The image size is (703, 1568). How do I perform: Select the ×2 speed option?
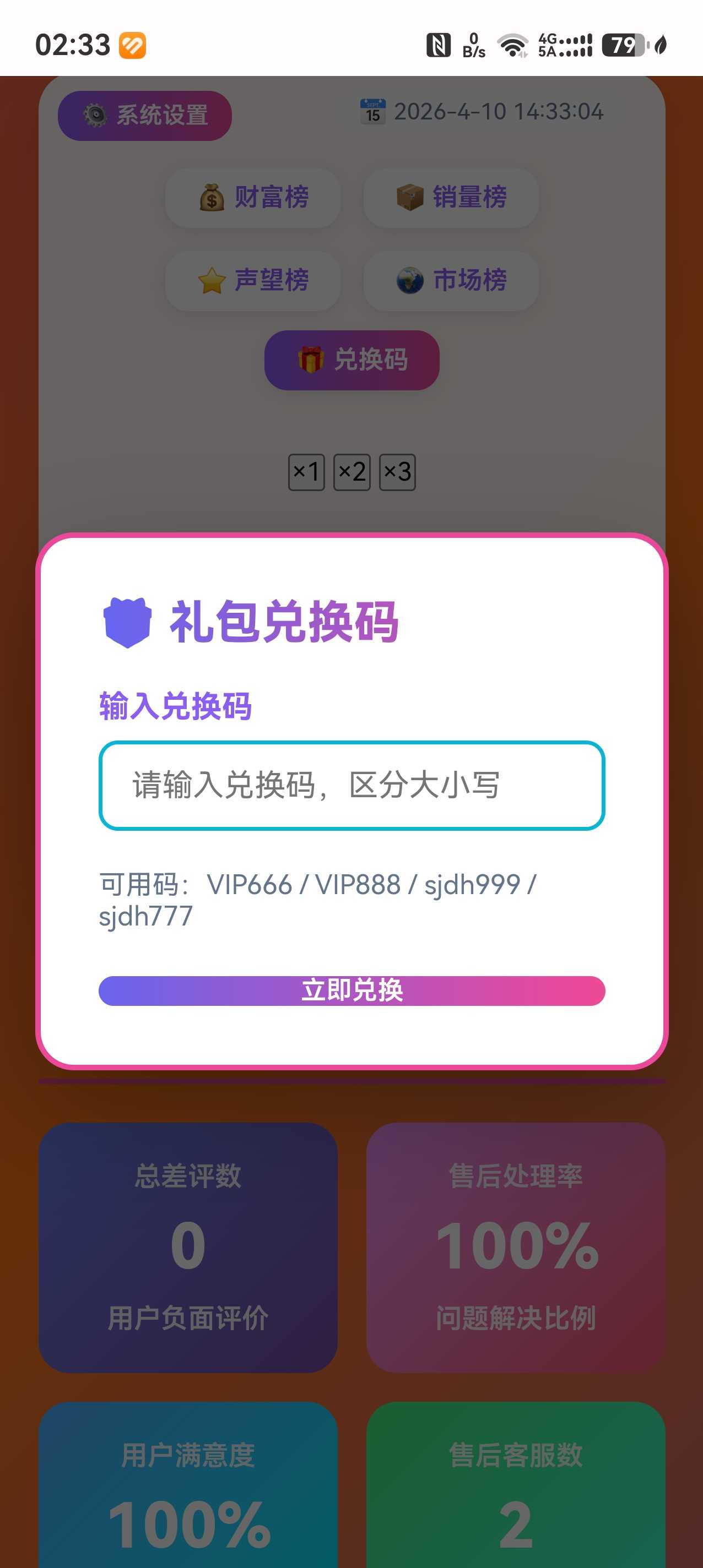(352, 472)
